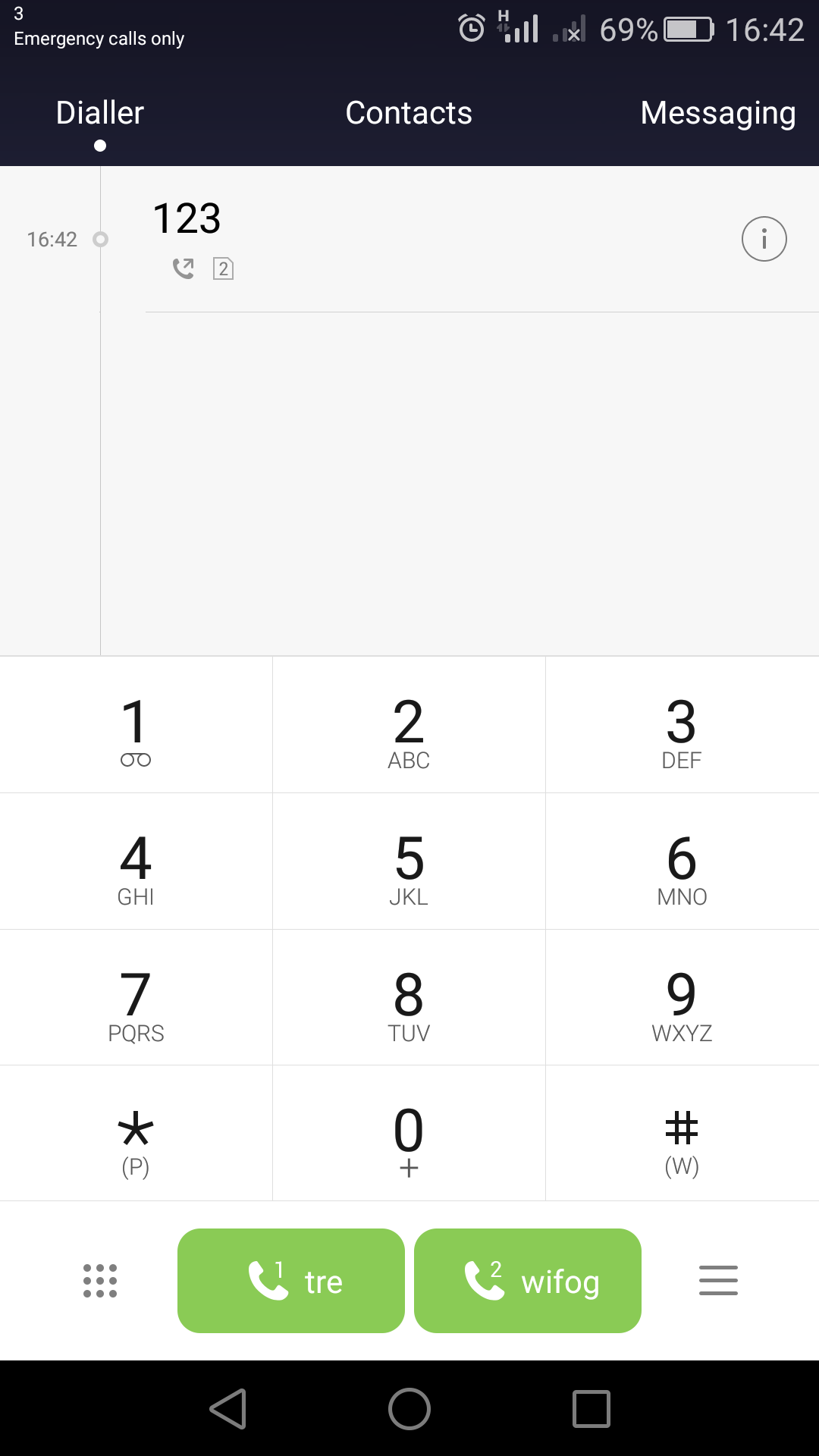Switch to the Contacts tab
This screenshot has height=1456, width=819.
[409, 113]
